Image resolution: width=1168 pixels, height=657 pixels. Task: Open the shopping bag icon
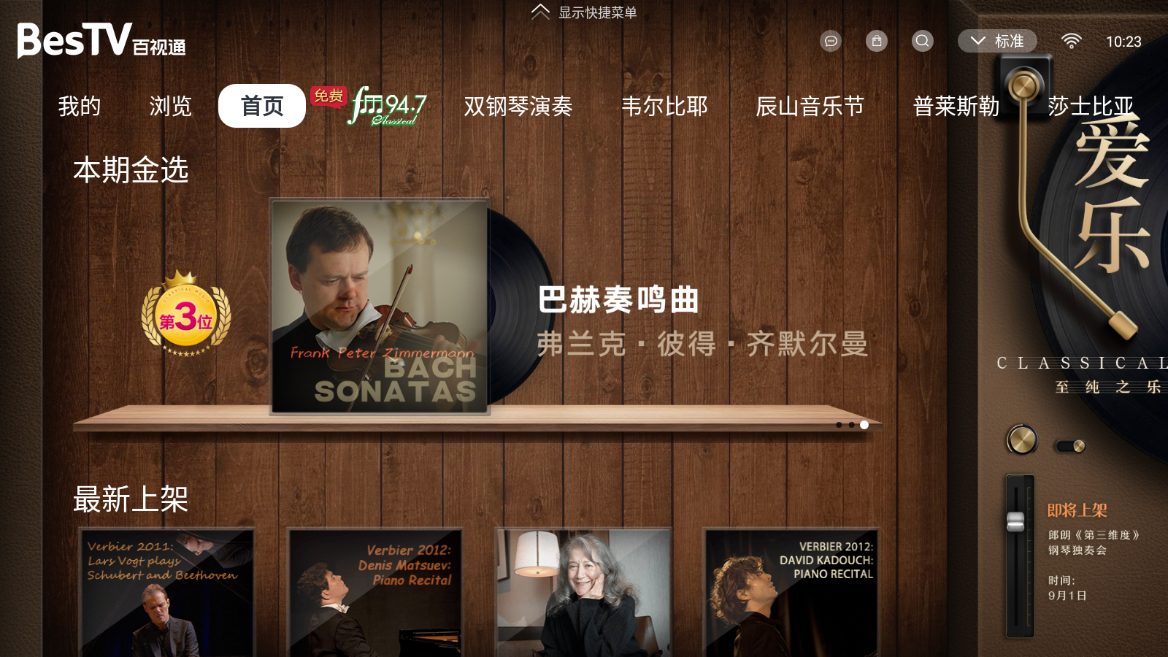click(x=876, y=41)
